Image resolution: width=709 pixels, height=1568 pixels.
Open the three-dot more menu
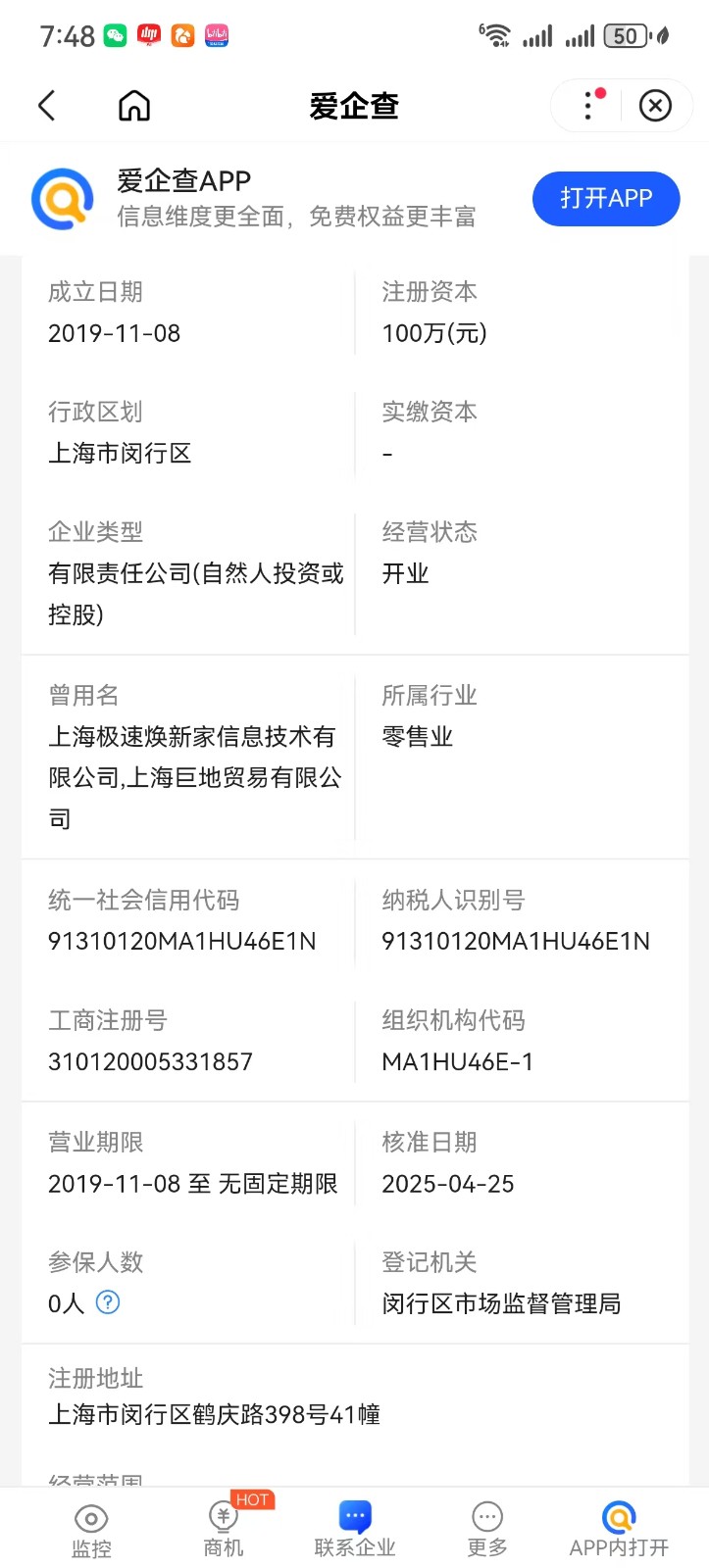tap(589, 105)
